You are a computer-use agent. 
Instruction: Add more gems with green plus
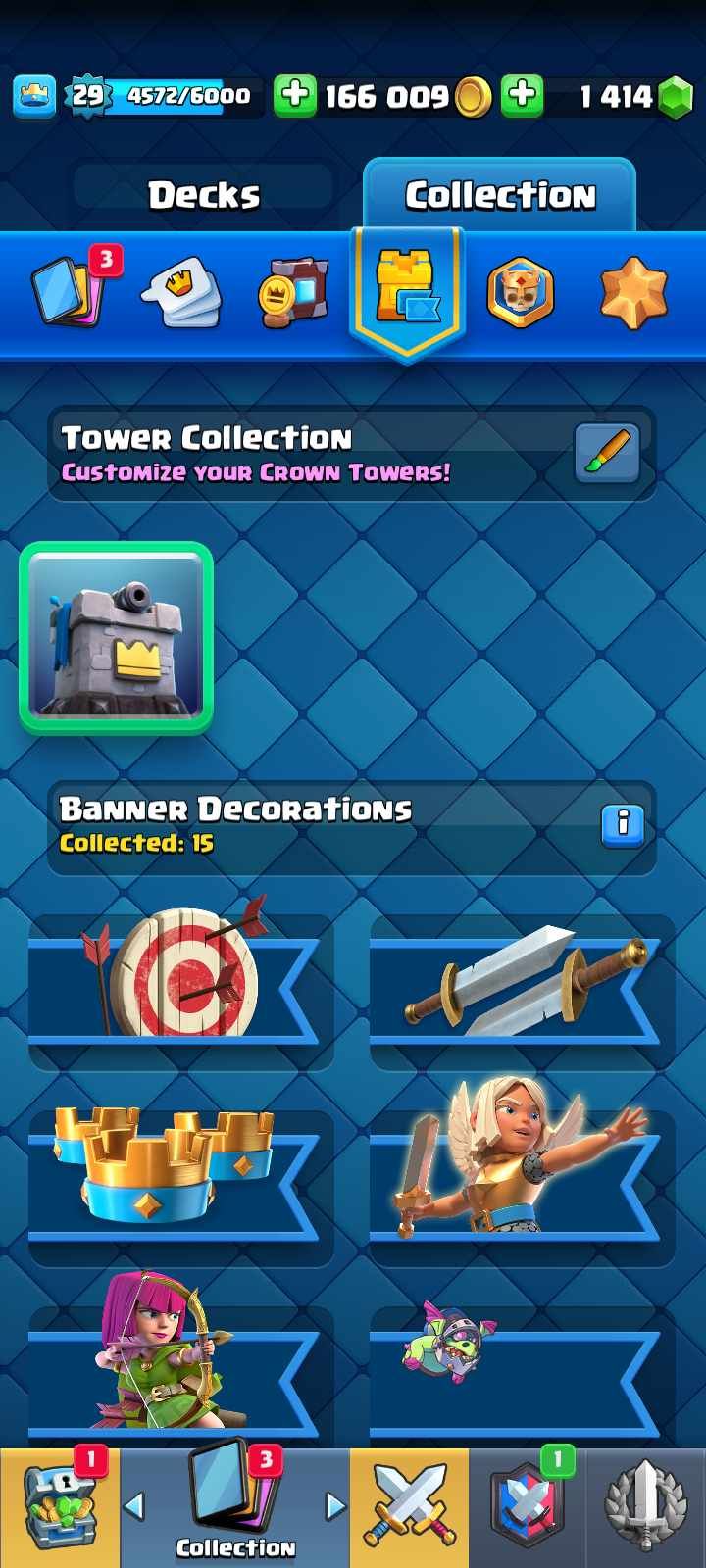point(523,96)
